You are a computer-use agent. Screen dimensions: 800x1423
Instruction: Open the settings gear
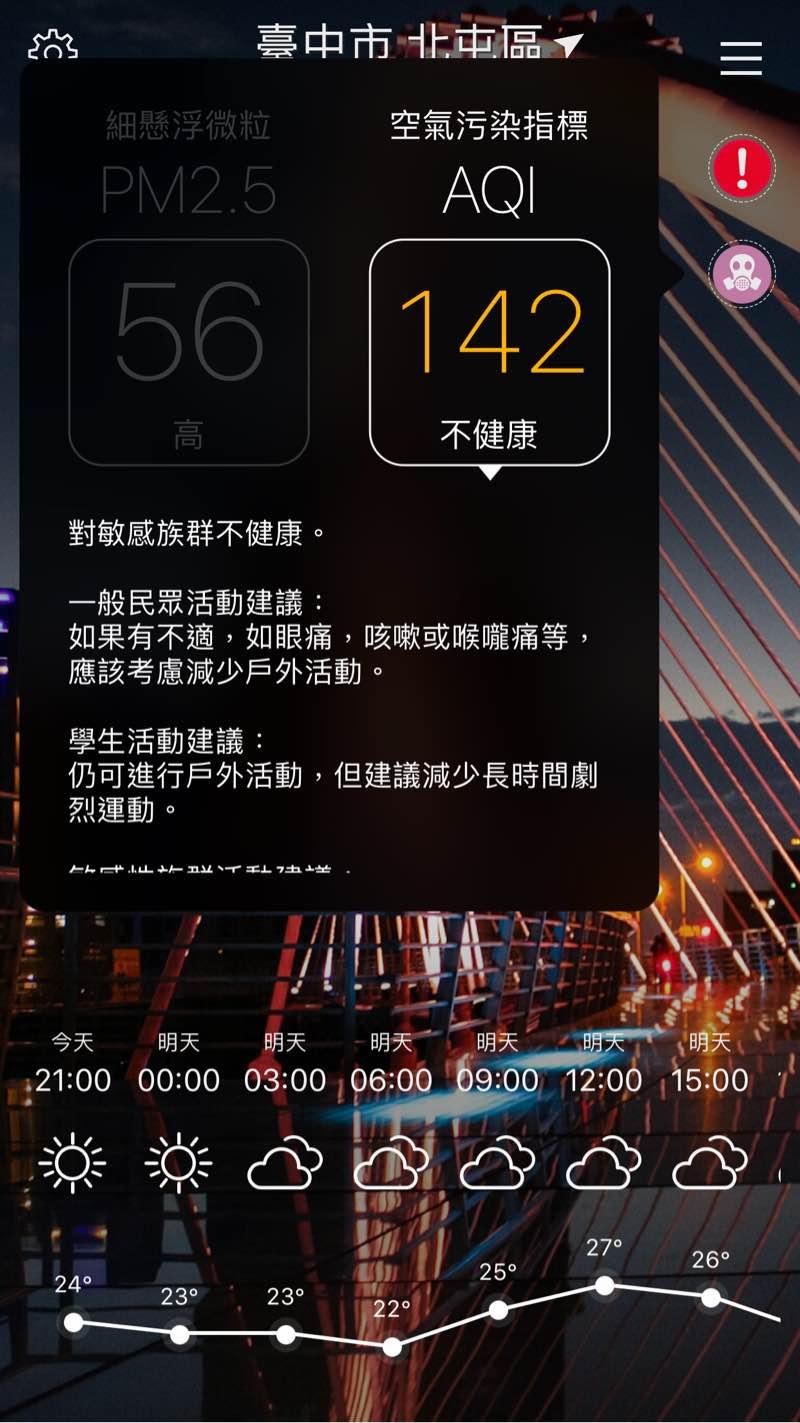click(x=53, y=46)
